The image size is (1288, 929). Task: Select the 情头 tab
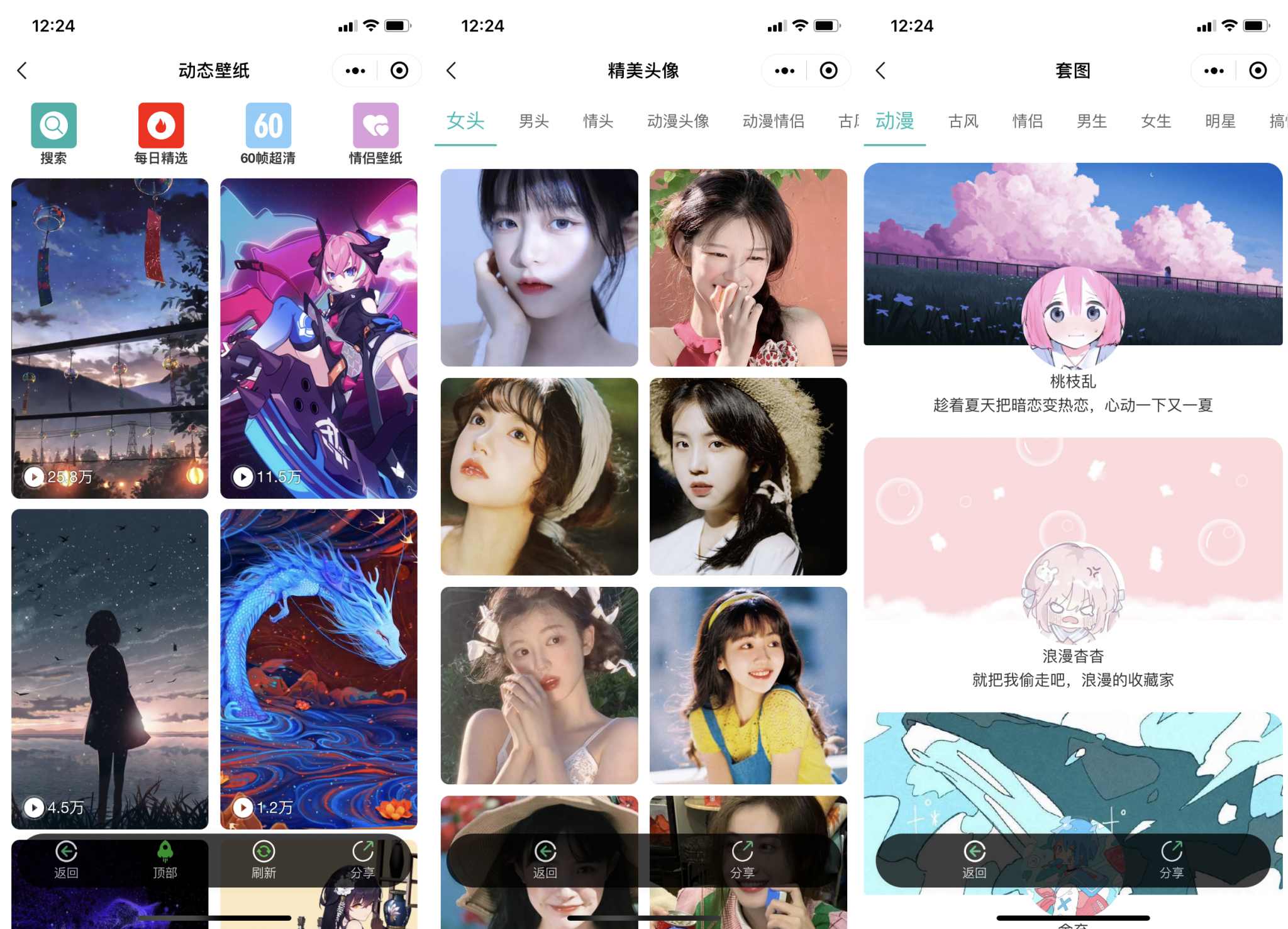(598, 121)
